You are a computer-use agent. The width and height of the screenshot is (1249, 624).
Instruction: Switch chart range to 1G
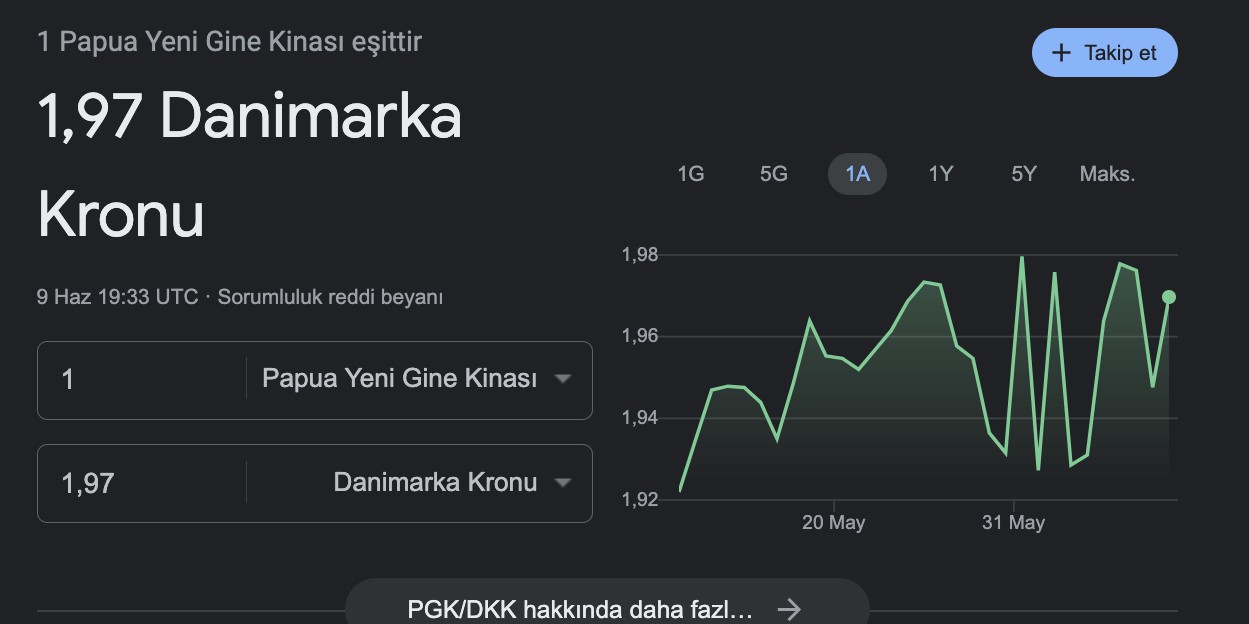(x=690, y=174)
